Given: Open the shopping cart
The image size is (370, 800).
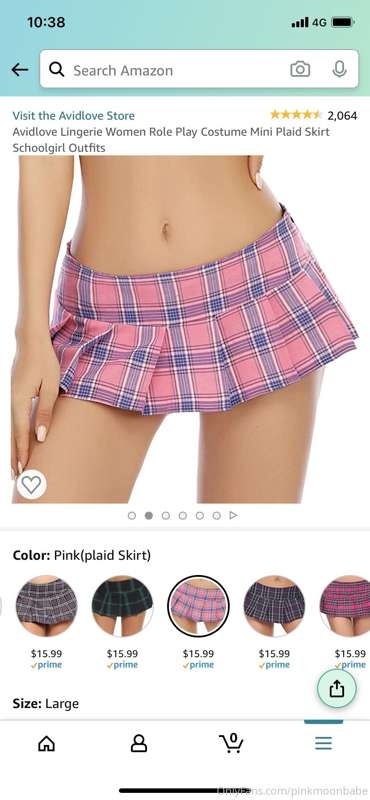Looking at the screenshot, I should coord(231,742).
